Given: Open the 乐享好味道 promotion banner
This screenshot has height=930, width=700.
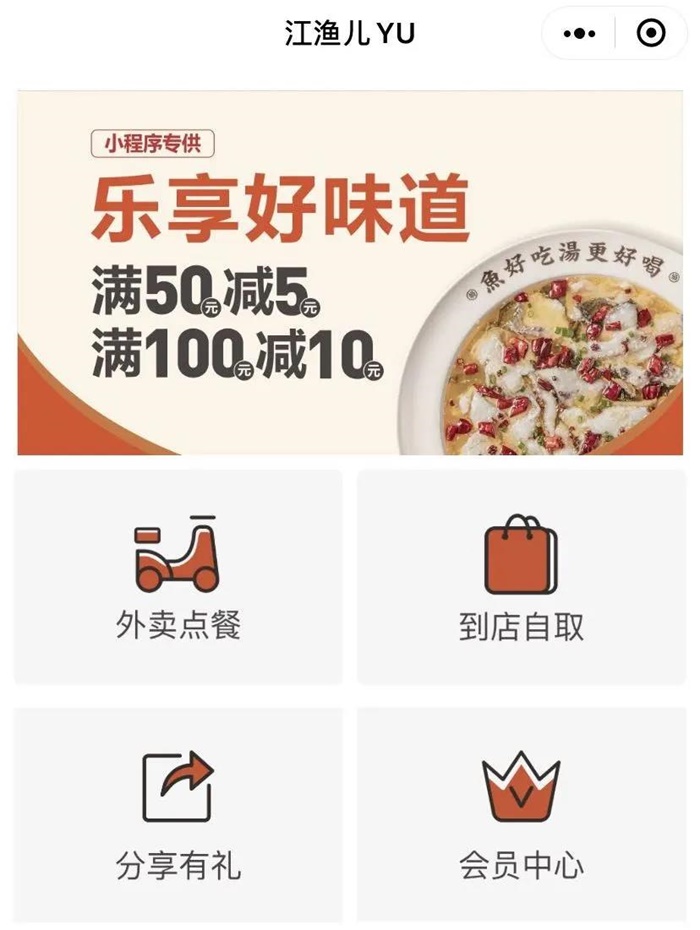Looking at the screenshot, I should pos(350,273).
